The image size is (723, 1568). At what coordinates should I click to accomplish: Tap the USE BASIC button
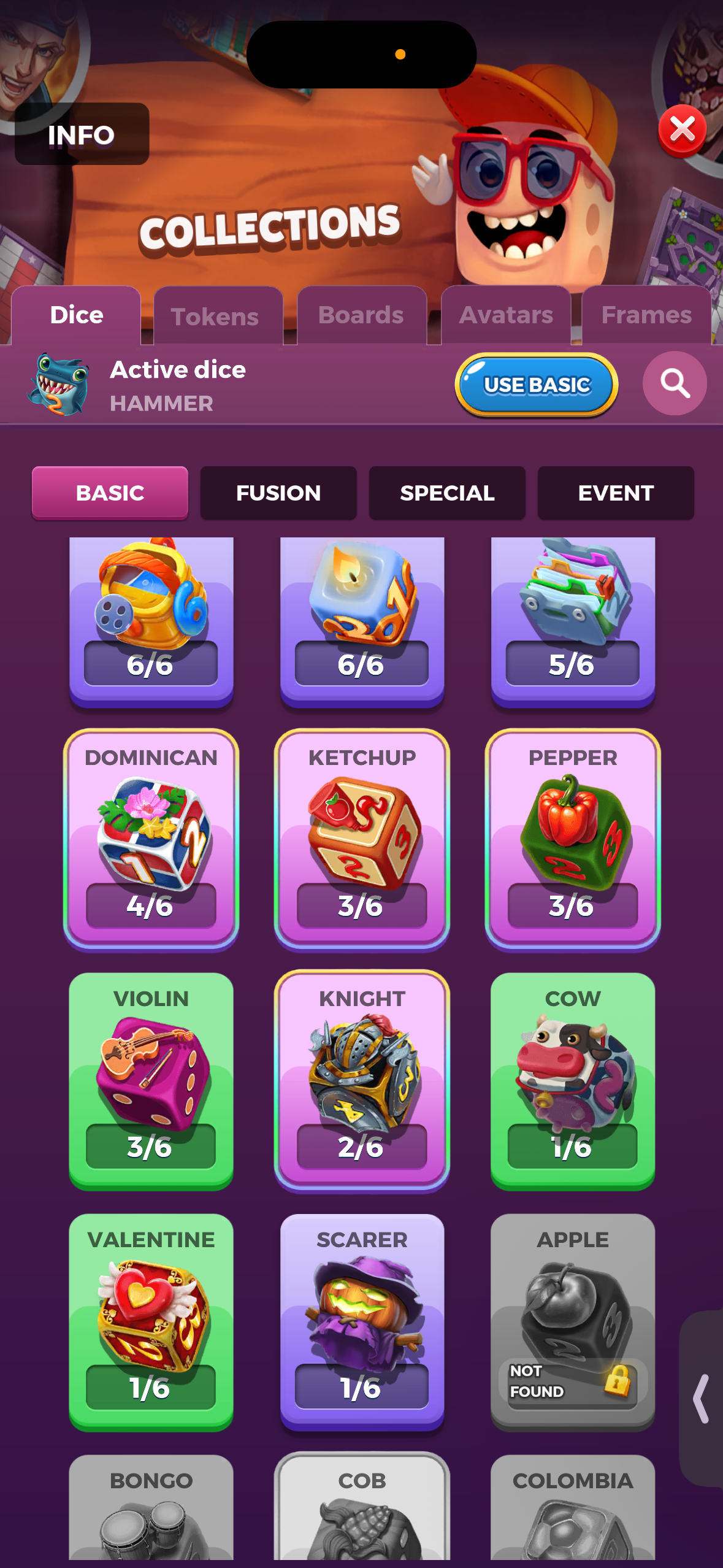536,385
